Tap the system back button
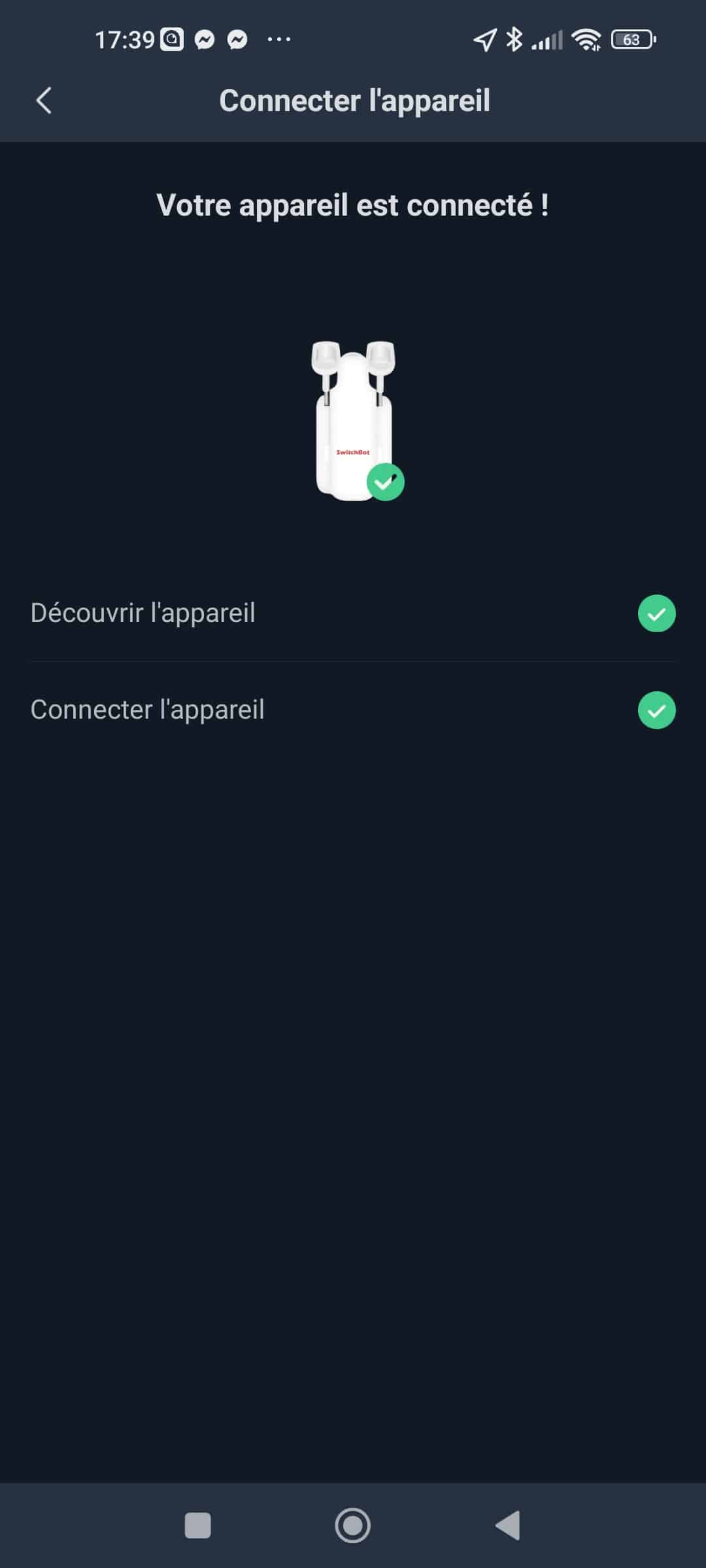The width and height of the screenshot is (706, 1568). point(508,1526)
